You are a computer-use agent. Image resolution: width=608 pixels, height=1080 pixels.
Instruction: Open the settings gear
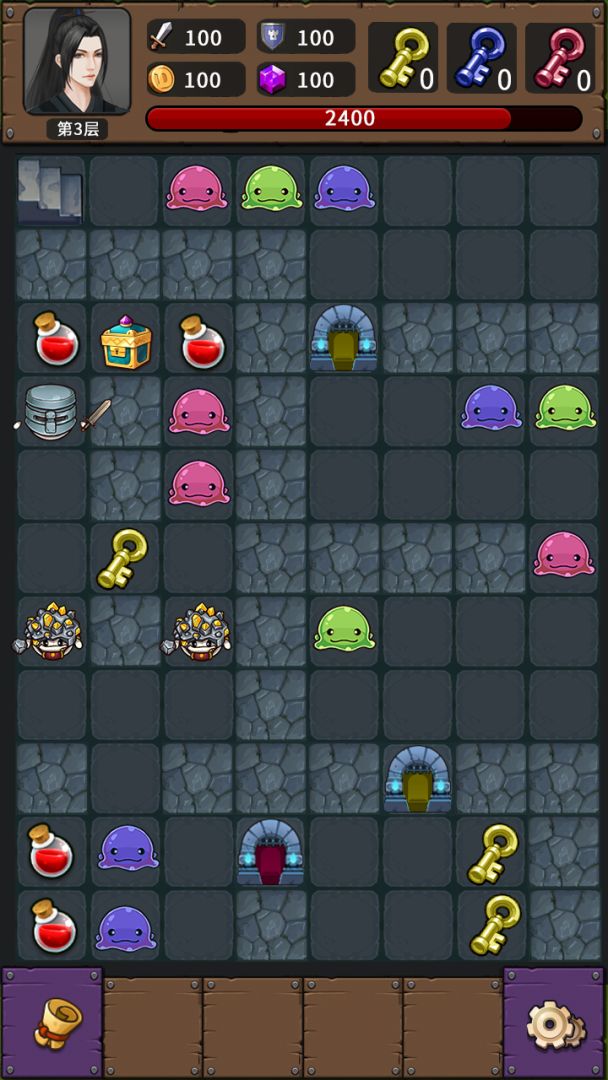click(x=554, y=1024)
